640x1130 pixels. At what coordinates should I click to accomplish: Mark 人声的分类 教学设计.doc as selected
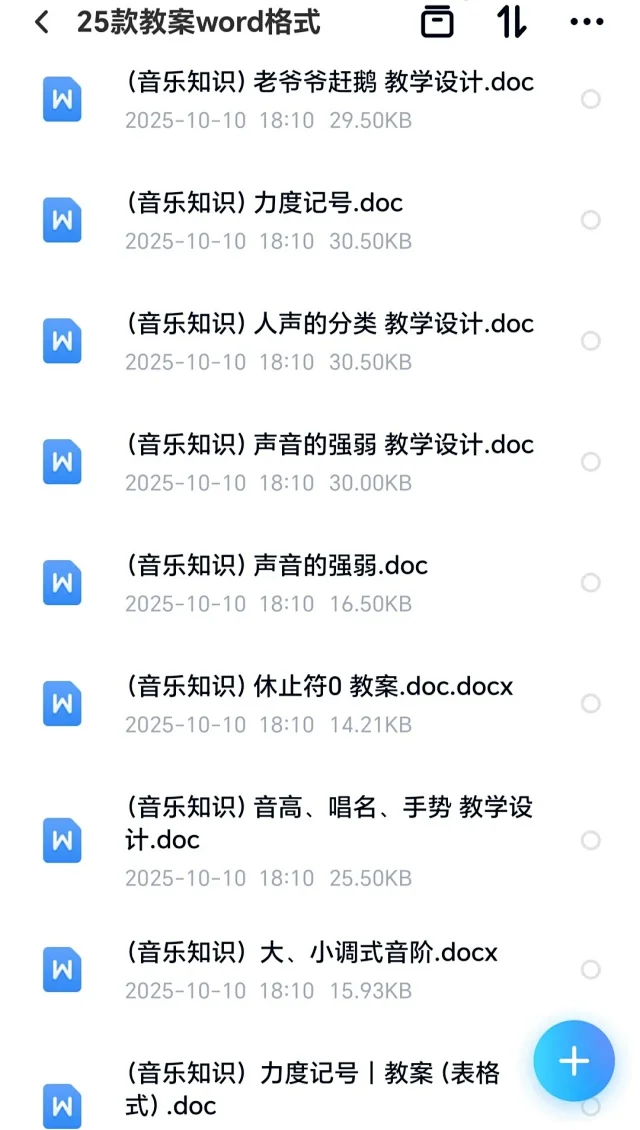pyautogui.click(x=591, y=341)
